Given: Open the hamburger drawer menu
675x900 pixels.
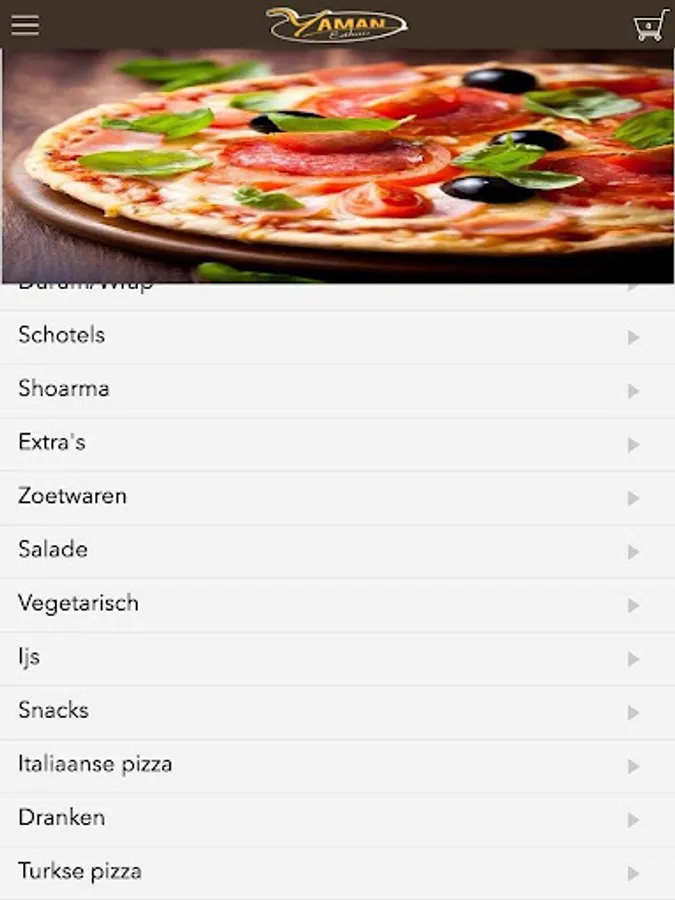Looking at the screenshot, I should pos(25,25).
